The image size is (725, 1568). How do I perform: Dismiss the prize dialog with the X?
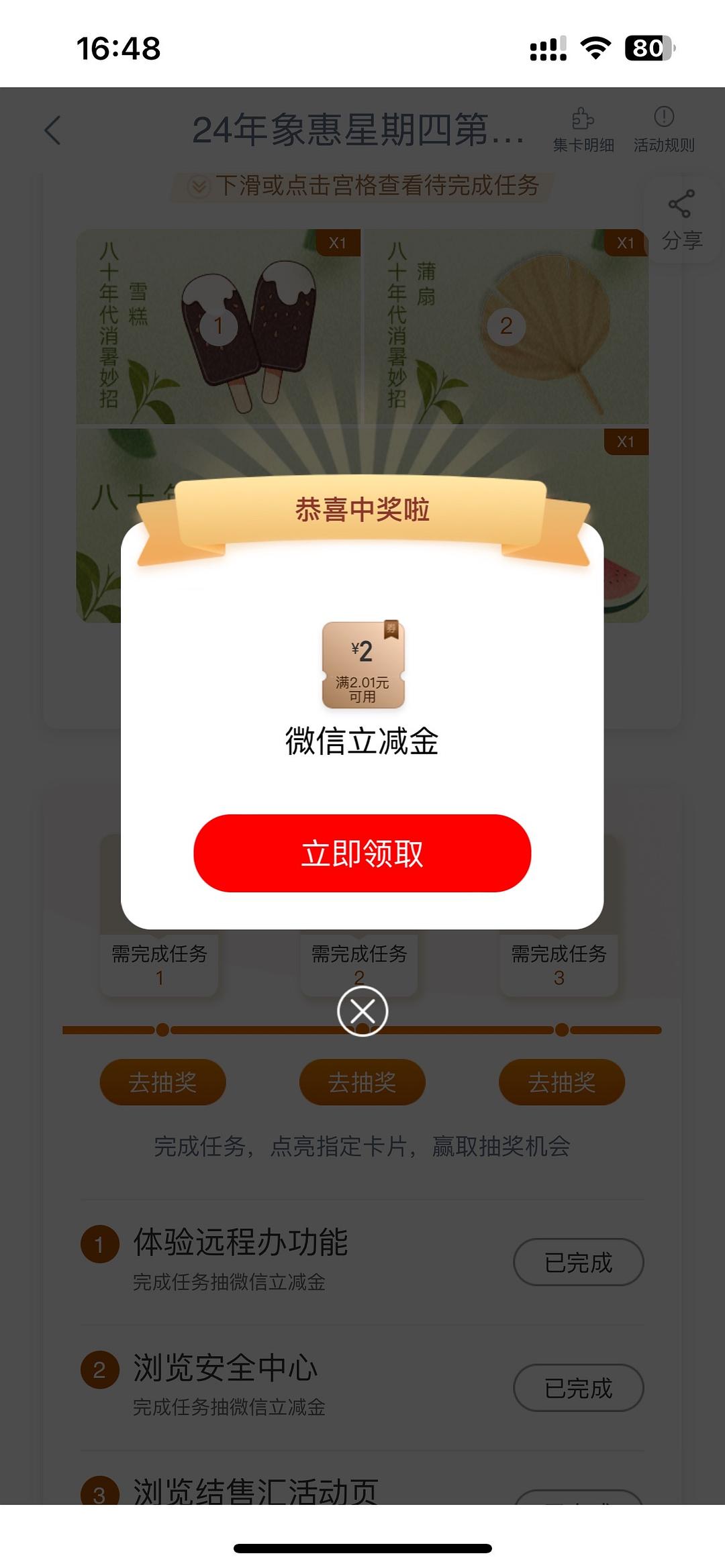pyautogui.click(x=362, y=1010)
